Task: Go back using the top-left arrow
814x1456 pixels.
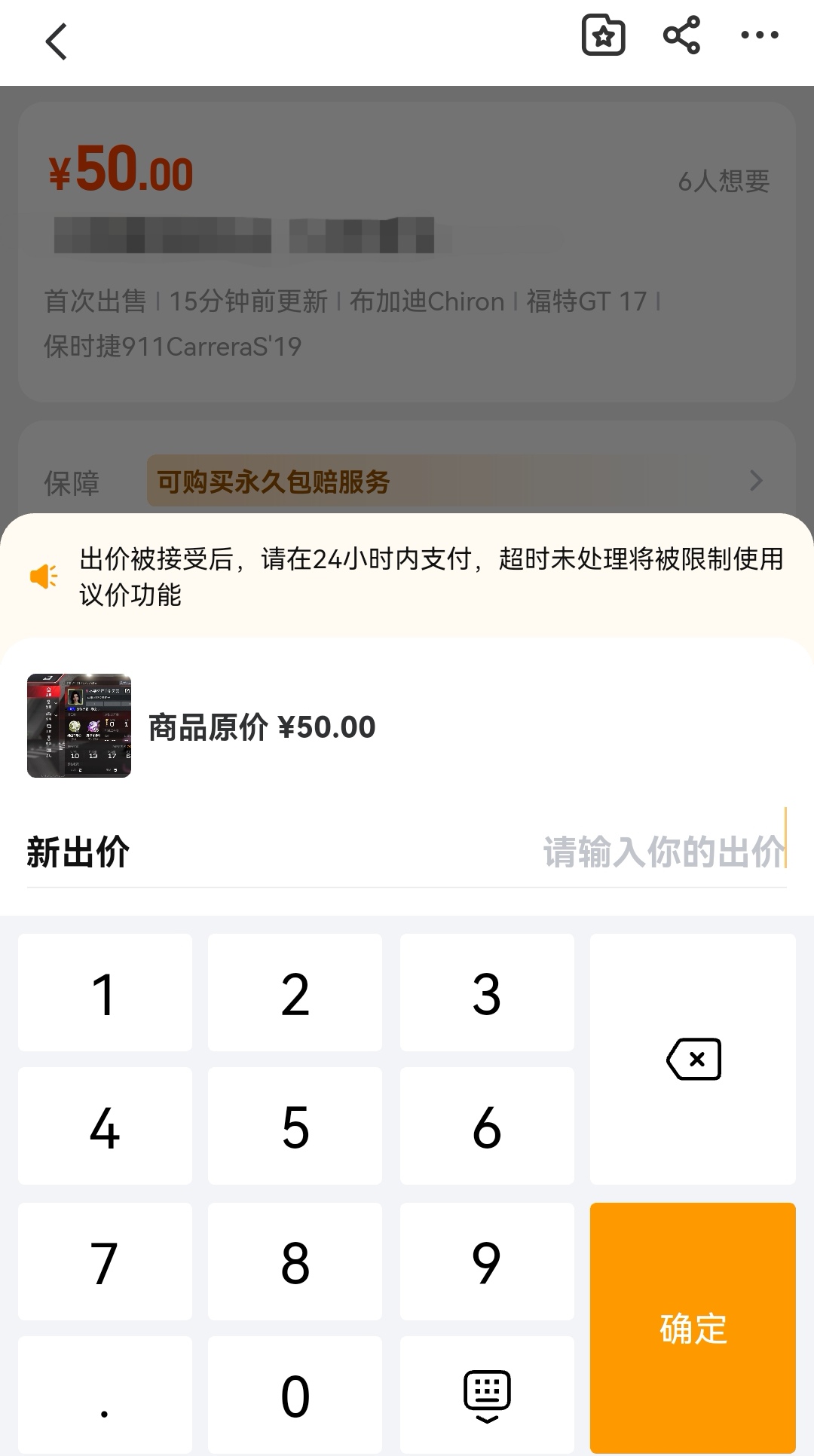Action: 57,41
